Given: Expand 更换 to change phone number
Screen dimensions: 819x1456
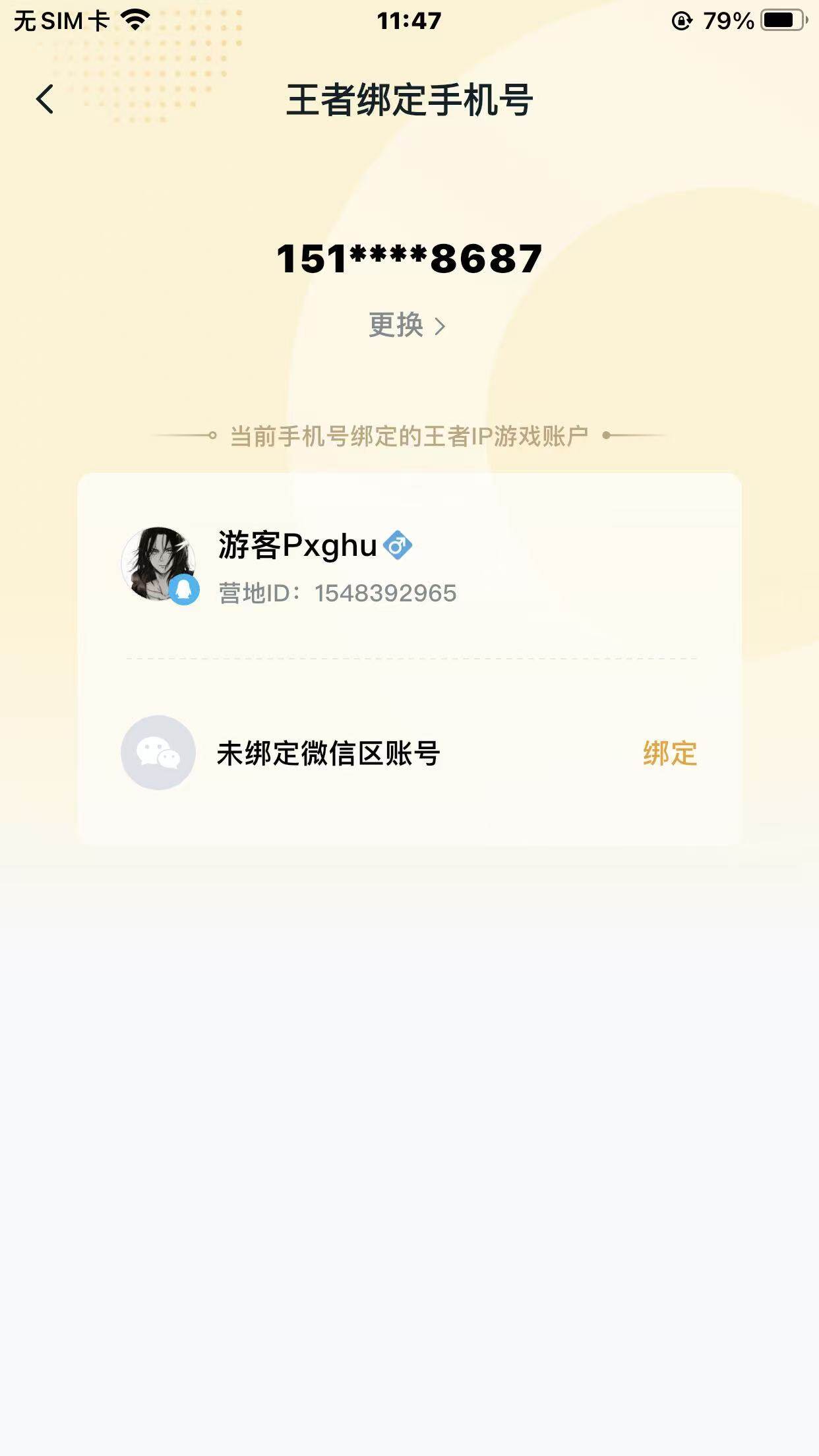Looking at the screenshot, I should (397, 326).
